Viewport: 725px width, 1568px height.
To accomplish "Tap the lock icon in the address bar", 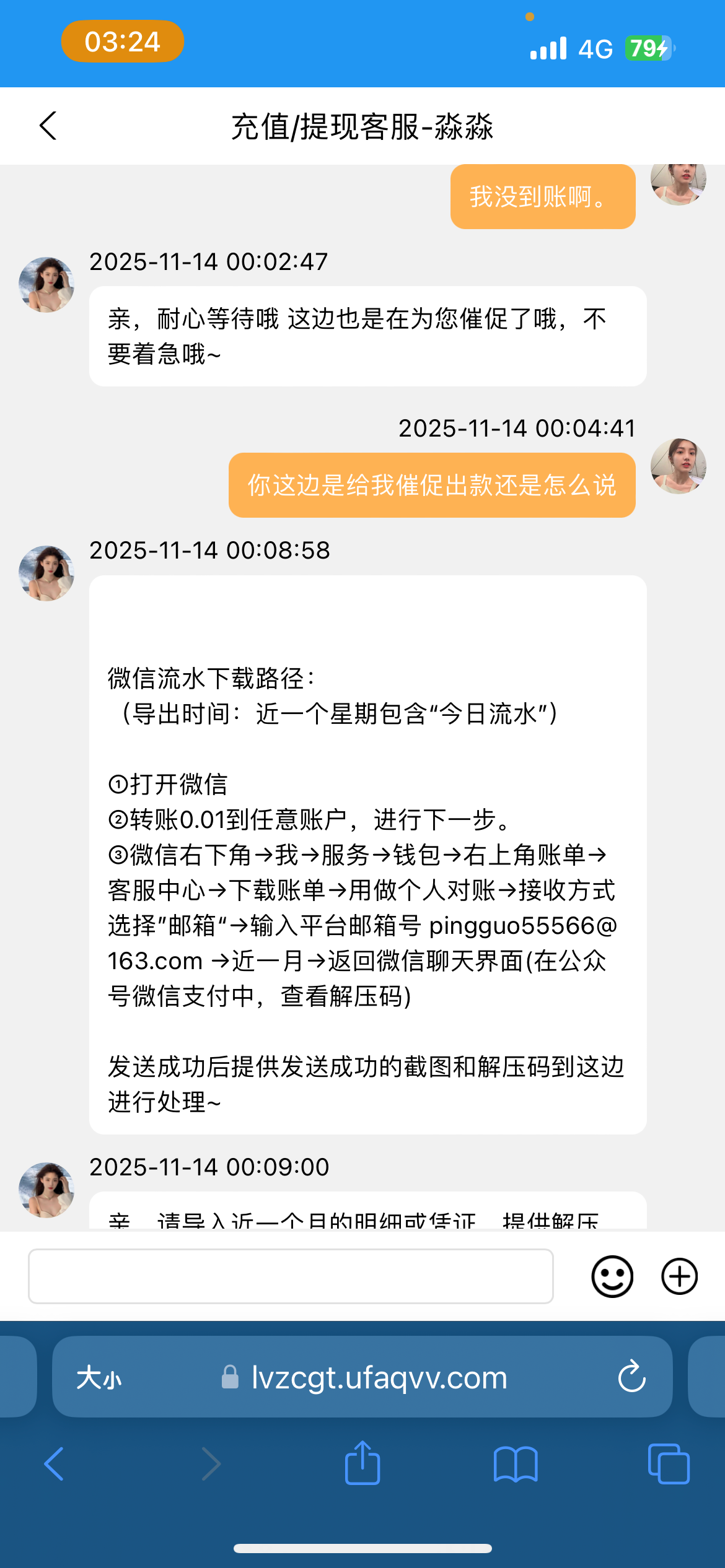I will 229,1376.
